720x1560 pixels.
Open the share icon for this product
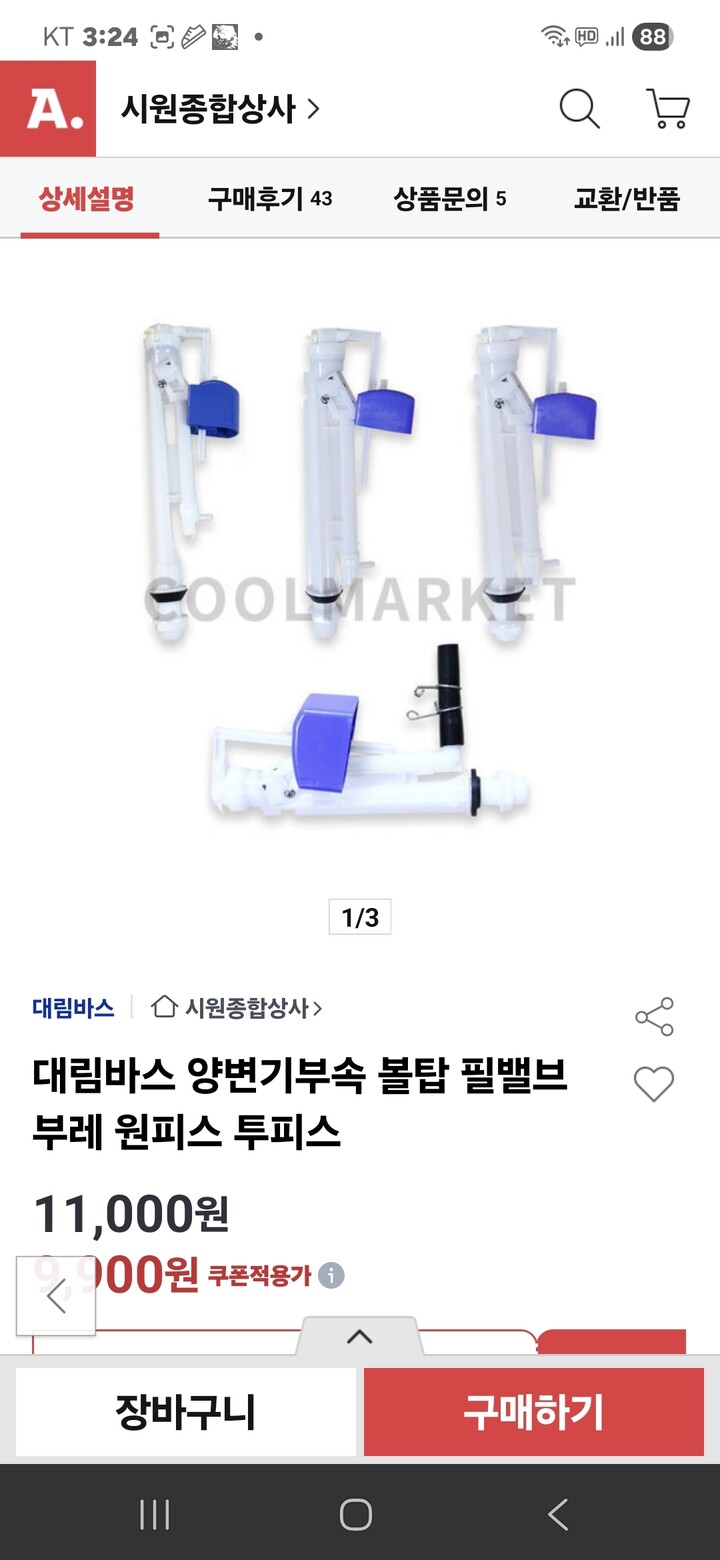click(x=655, y=1017)
